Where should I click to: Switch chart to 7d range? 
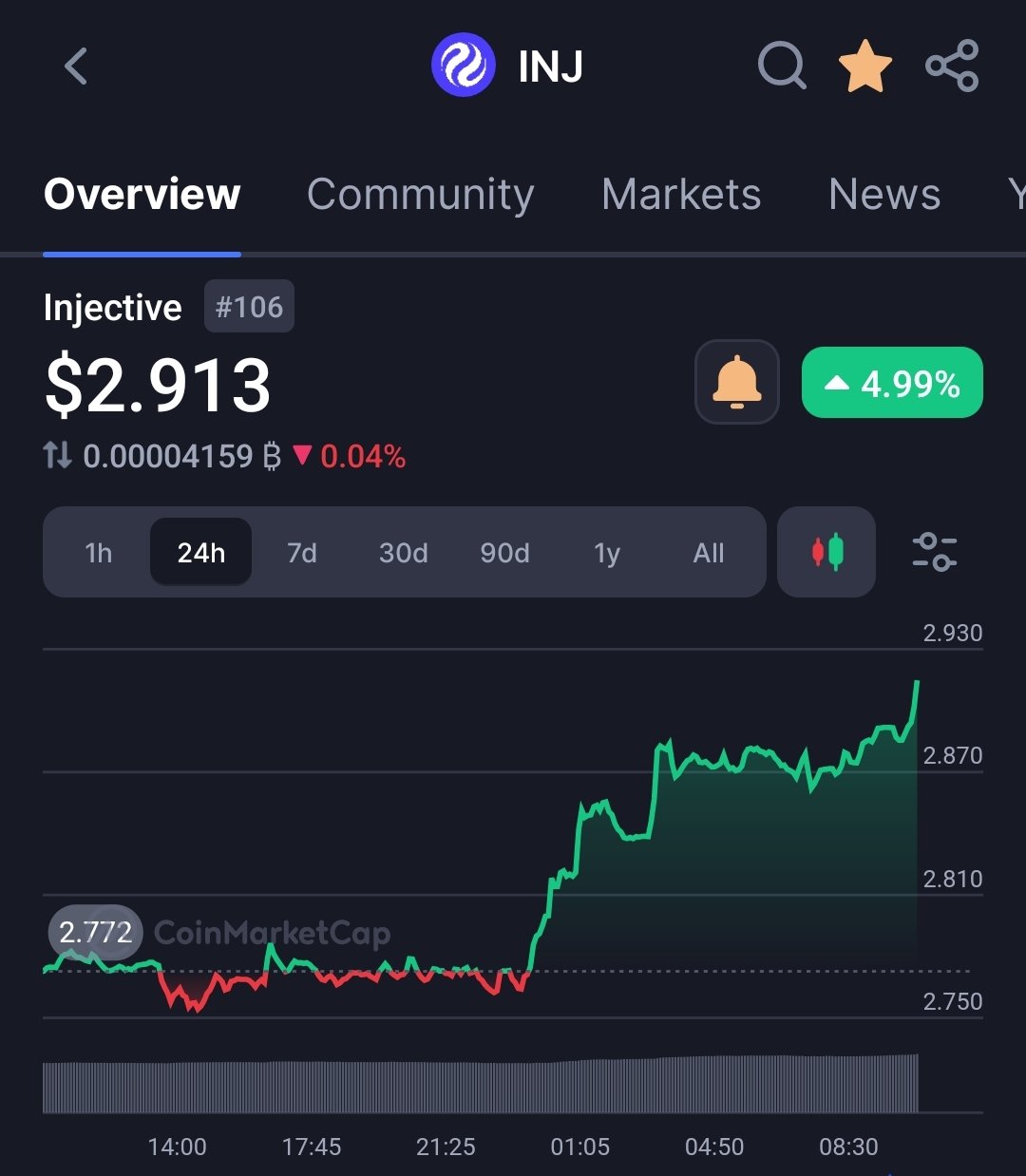pyautogui.click(x=302, y=553)
